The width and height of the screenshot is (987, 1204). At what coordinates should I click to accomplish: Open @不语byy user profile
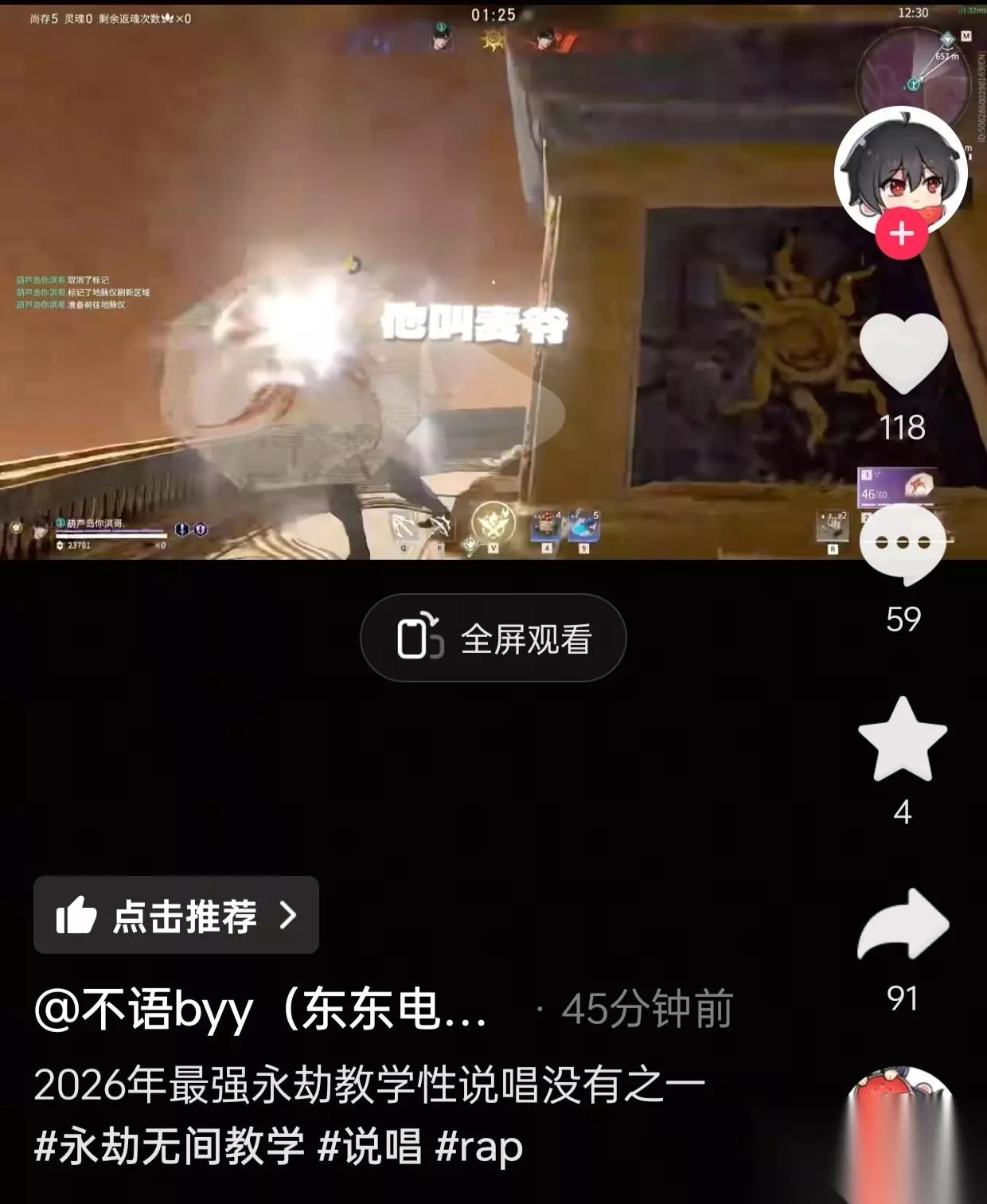(261, 1010)
